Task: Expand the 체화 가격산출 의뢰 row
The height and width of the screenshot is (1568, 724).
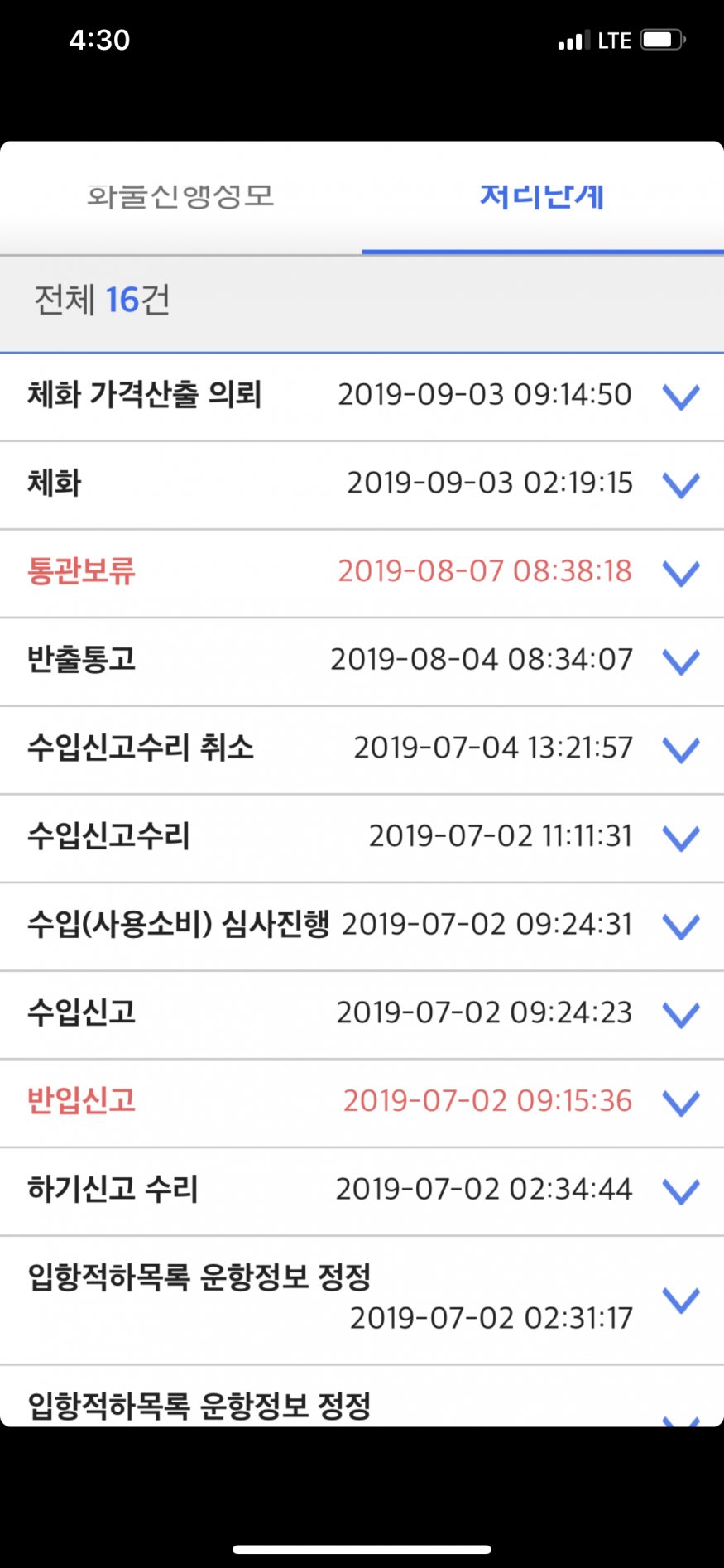Action: pyautogui.click(x=681, y=397)
